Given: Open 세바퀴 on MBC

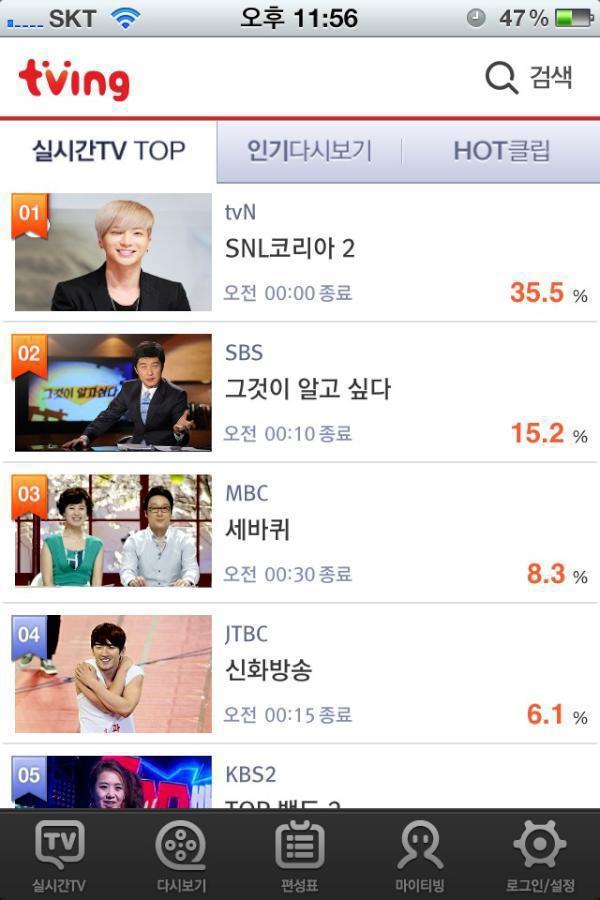Looking at the screenshot, I should click(300, 532).
